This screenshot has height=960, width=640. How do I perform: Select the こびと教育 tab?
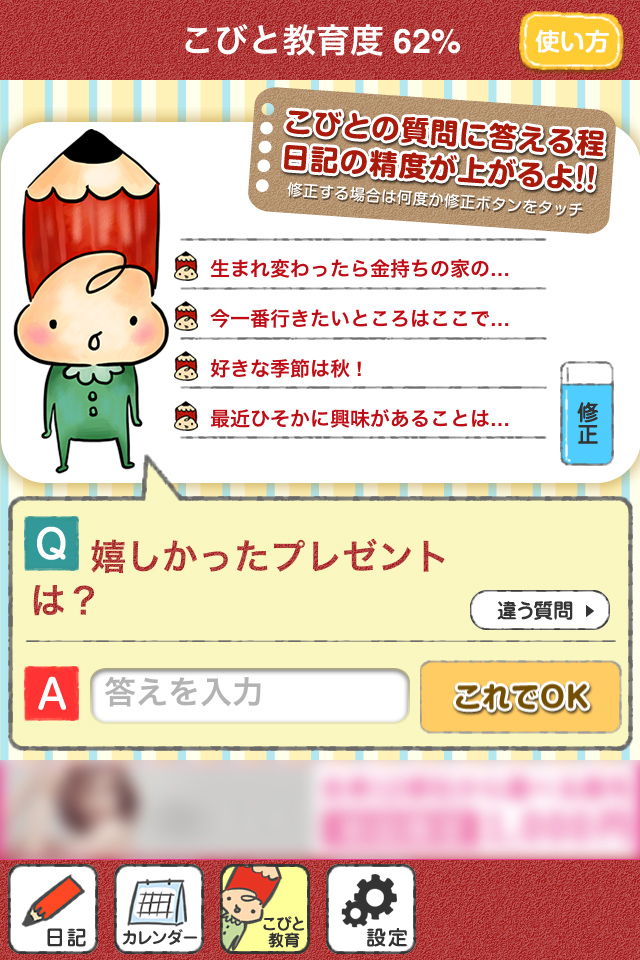click(264, 908)
